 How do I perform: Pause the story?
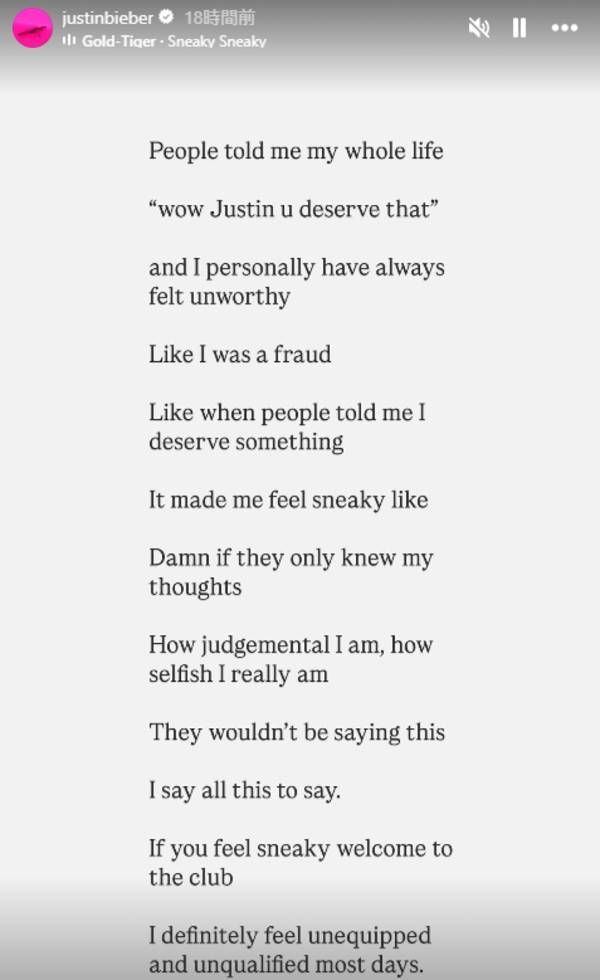519,28
